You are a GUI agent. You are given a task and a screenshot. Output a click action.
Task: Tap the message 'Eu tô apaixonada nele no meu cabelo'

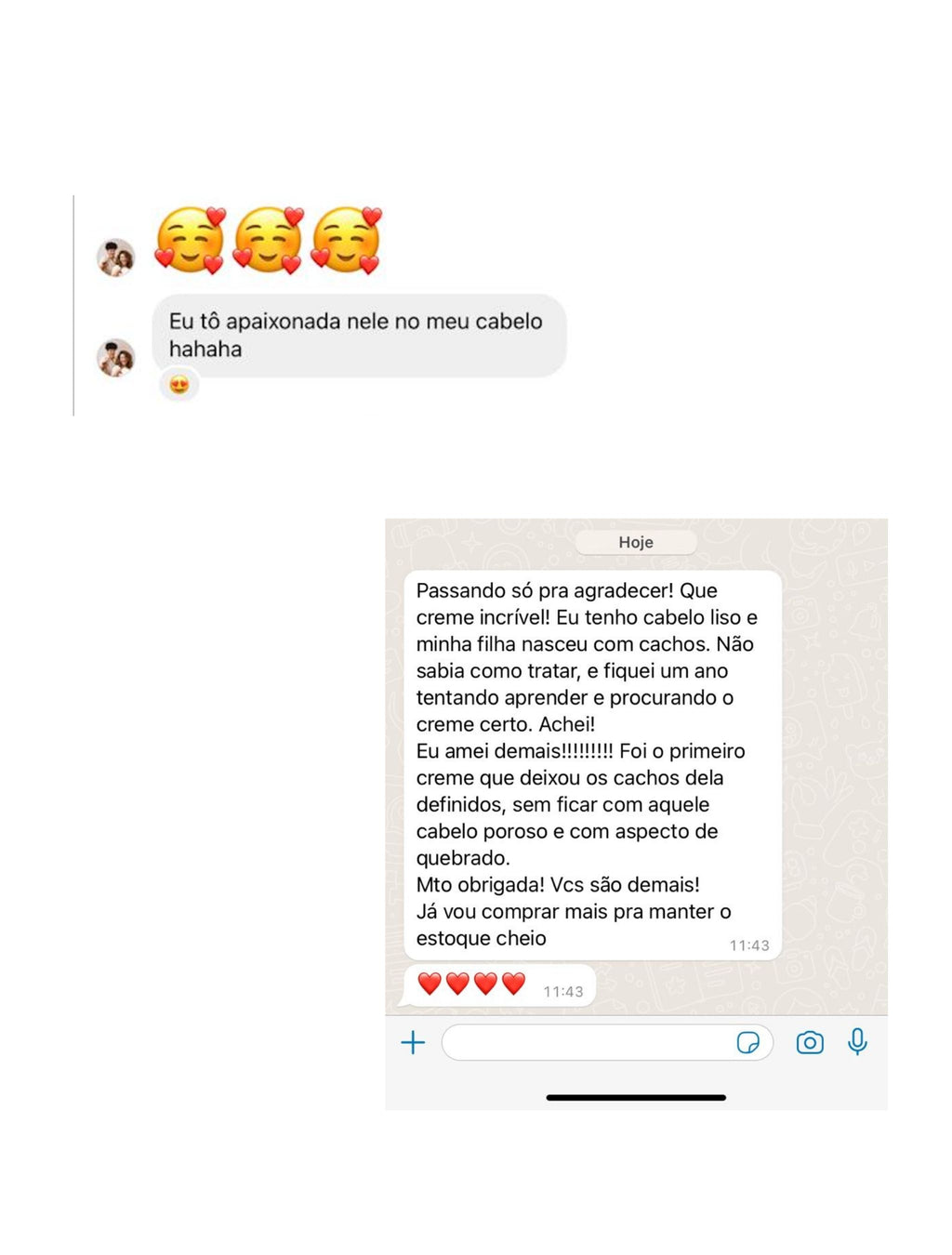tap(356, 335)
